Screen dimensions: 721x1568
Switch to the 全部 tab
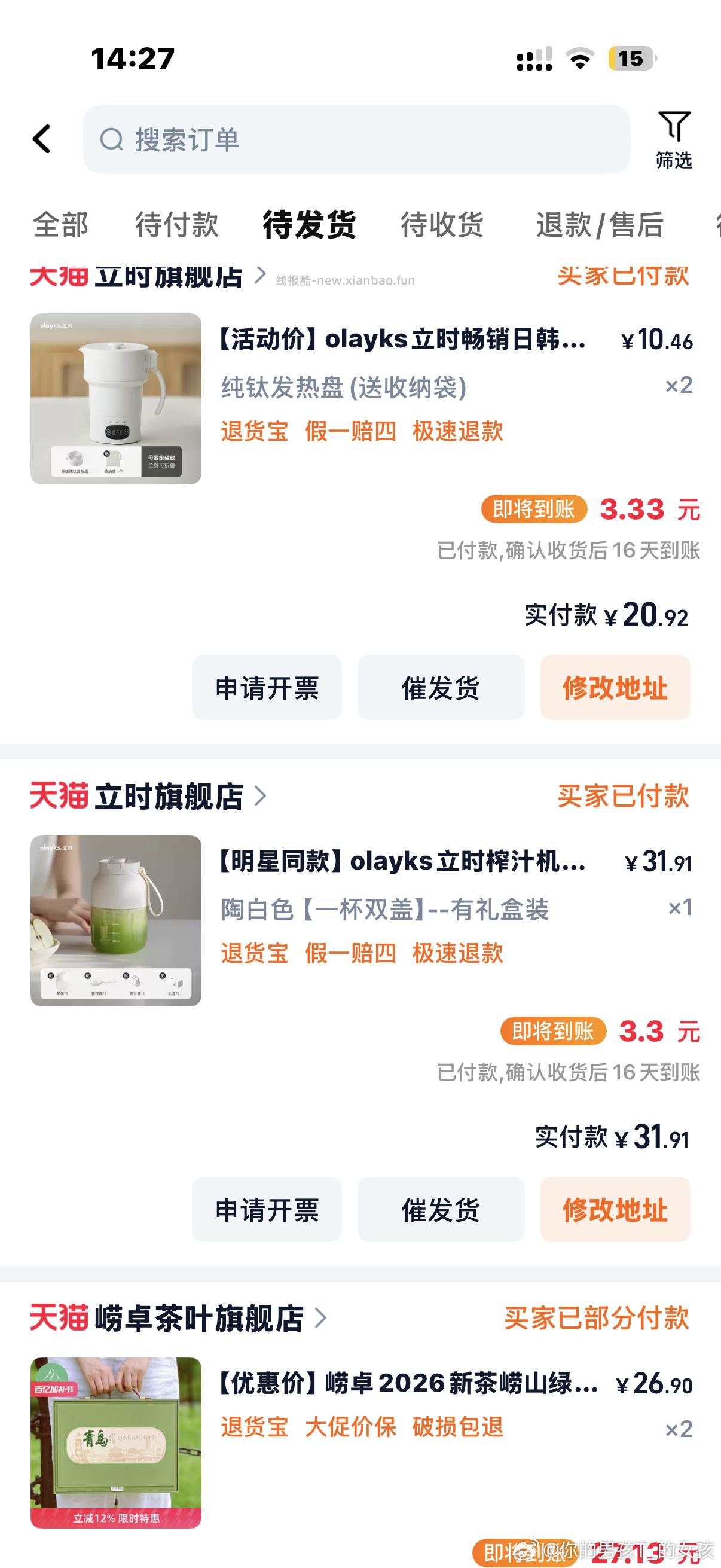click(x=61, y=226)
